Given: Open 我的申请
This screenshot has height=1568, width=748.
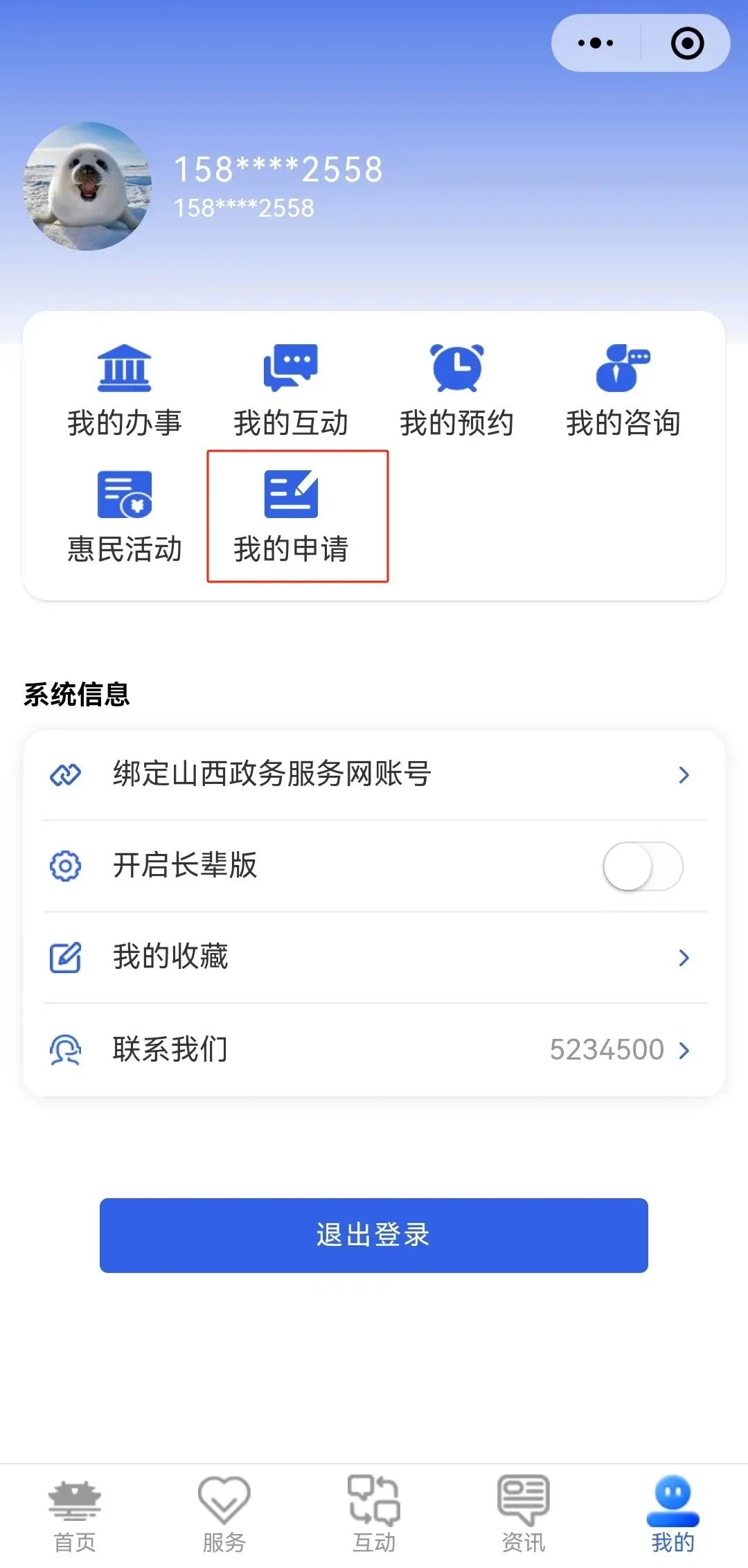Looking at the screenshot, I should 291,517.
